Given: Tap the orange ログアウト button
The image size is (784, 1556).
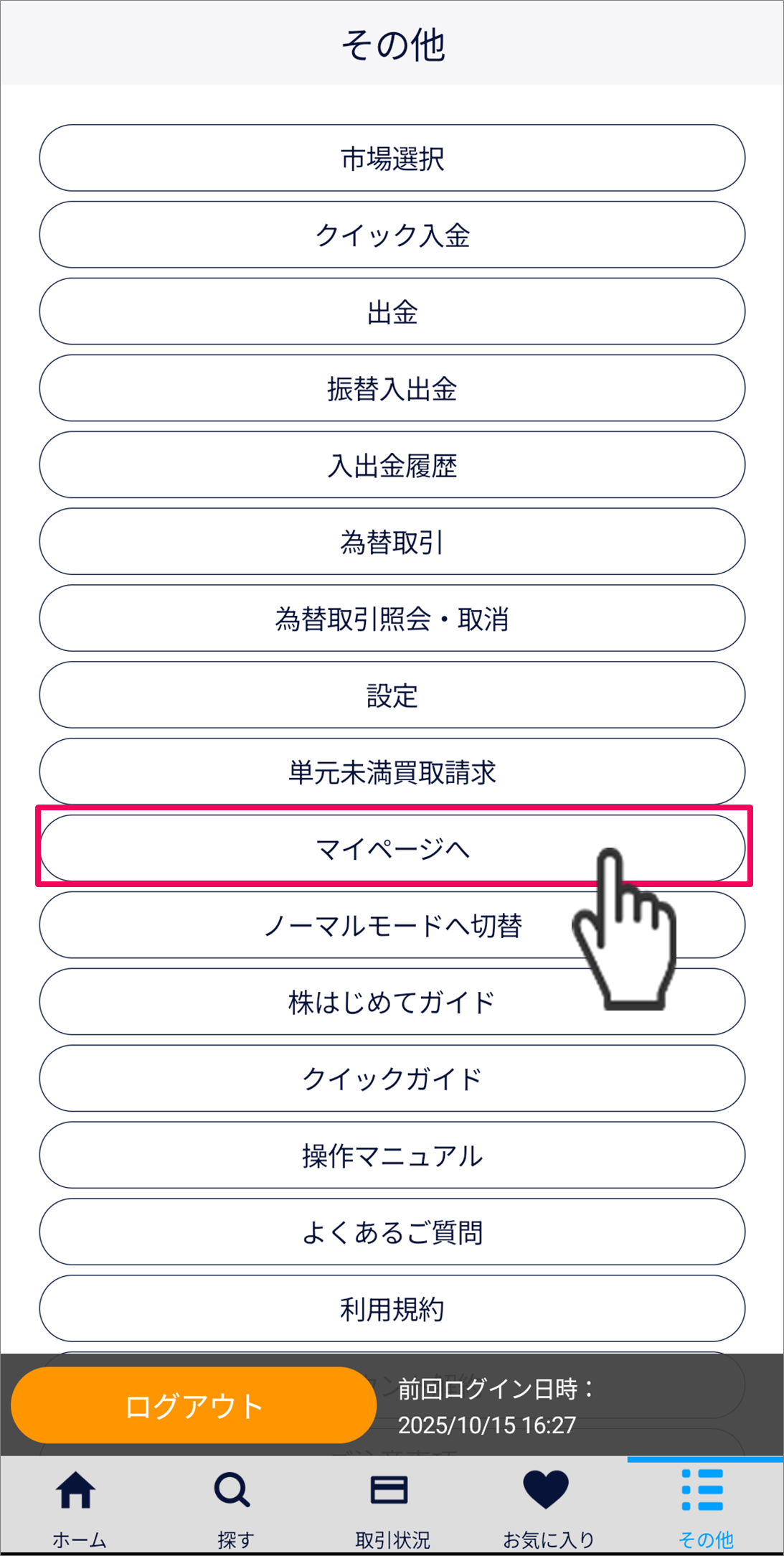Looking at the screenshot, I should click(x=194, y=1405).
